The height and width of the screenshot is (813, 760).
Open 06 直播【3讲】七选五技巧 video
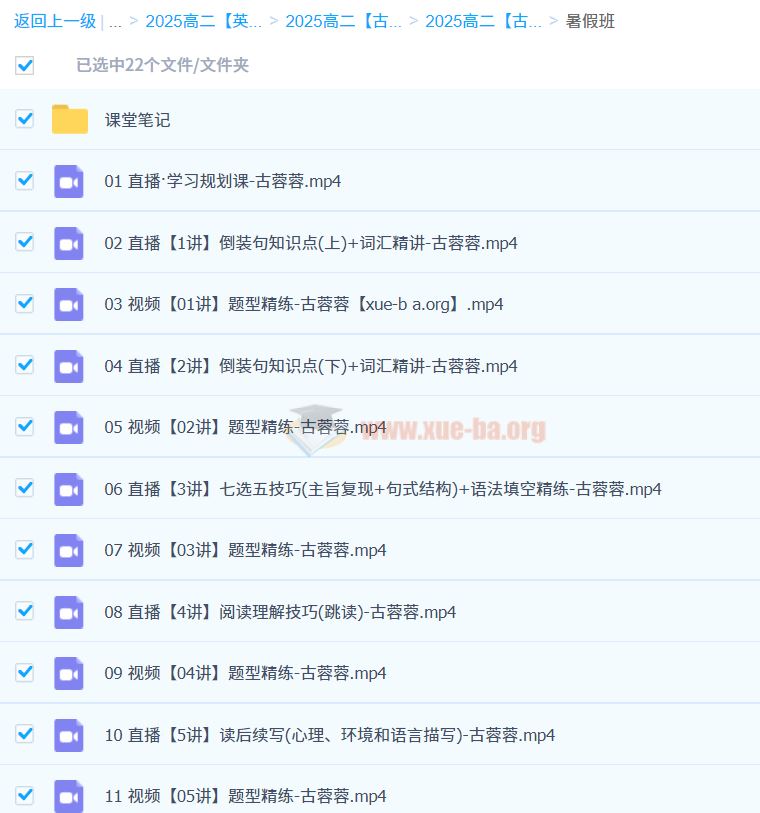click(382, 489)
